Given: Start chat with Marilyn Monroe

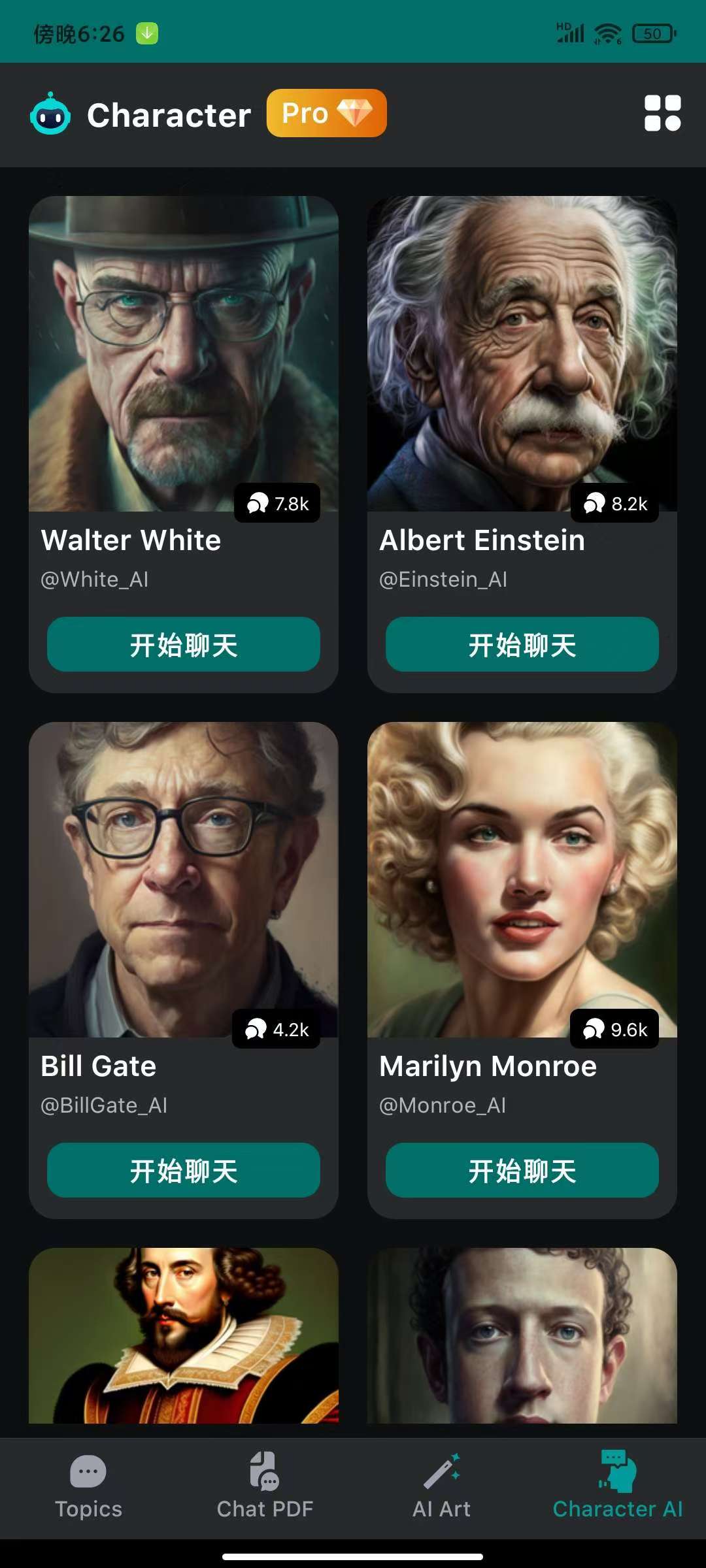Looking at the screenshot, I should click(x=522, y=1170).
